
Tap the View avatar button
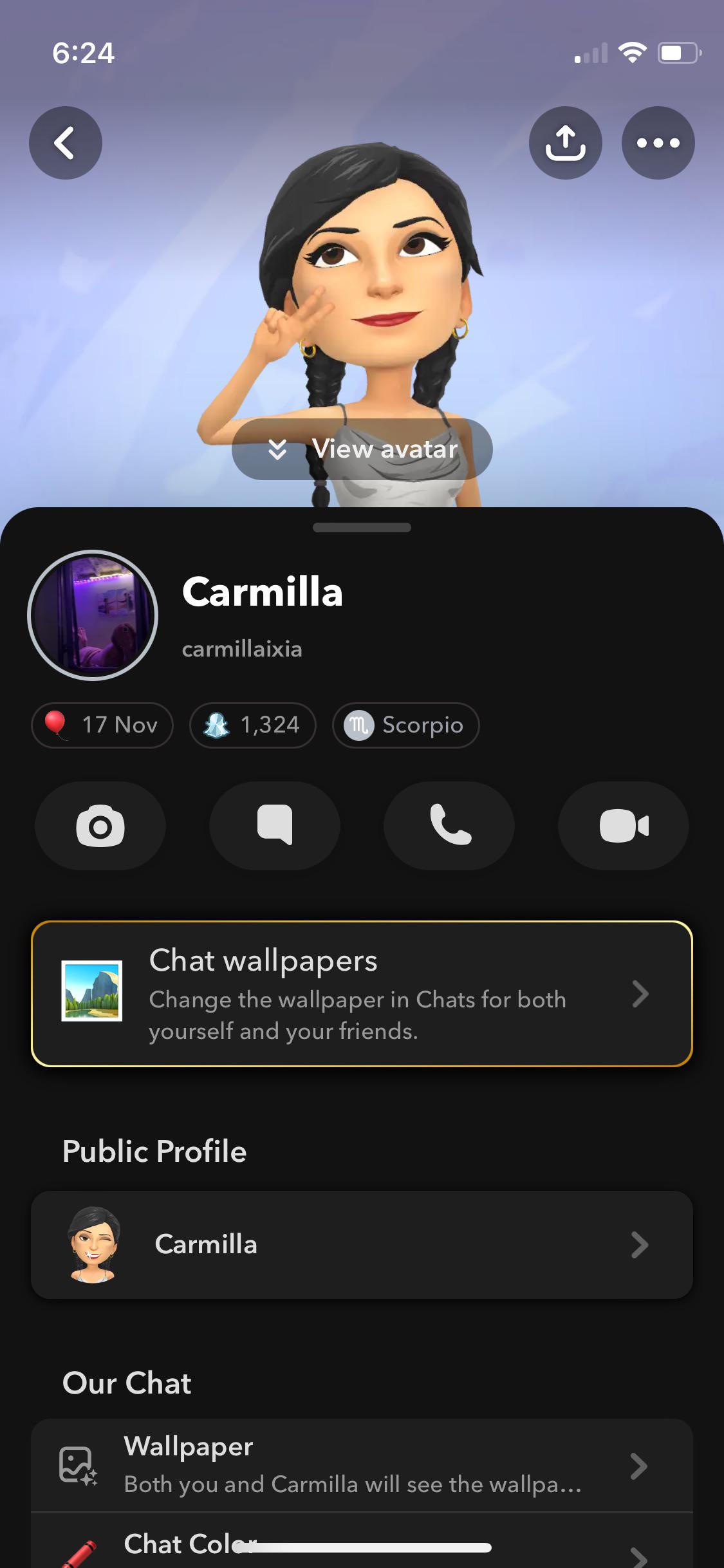362,449
